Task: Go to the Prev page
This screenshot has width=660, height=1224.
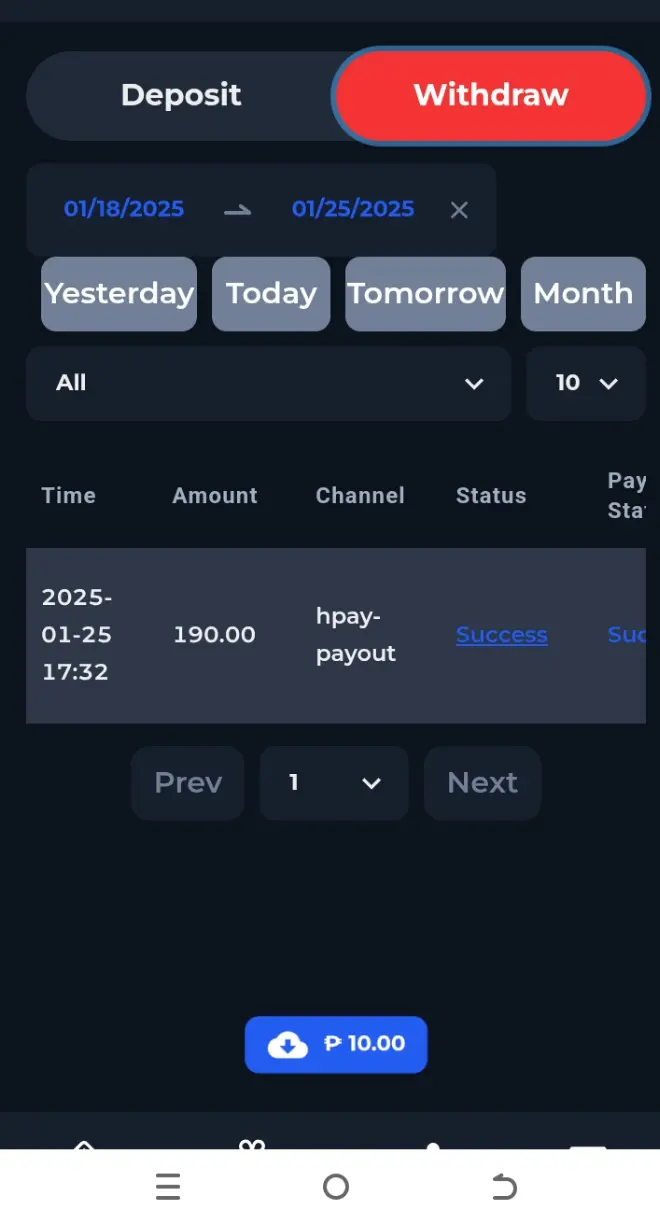Action: (188, 783)
